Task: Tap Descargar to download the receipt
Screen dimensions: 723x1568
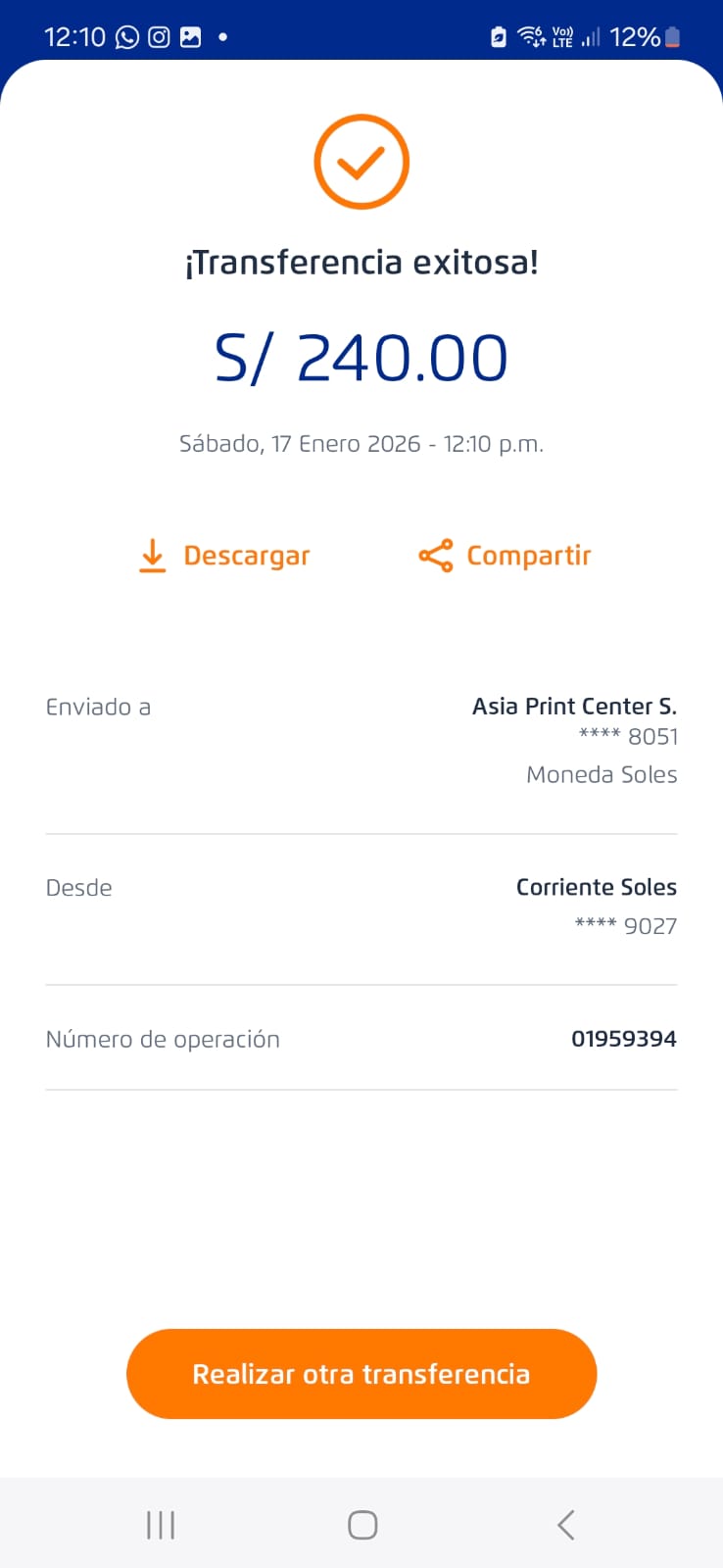Action: click(x=224, y=556)
